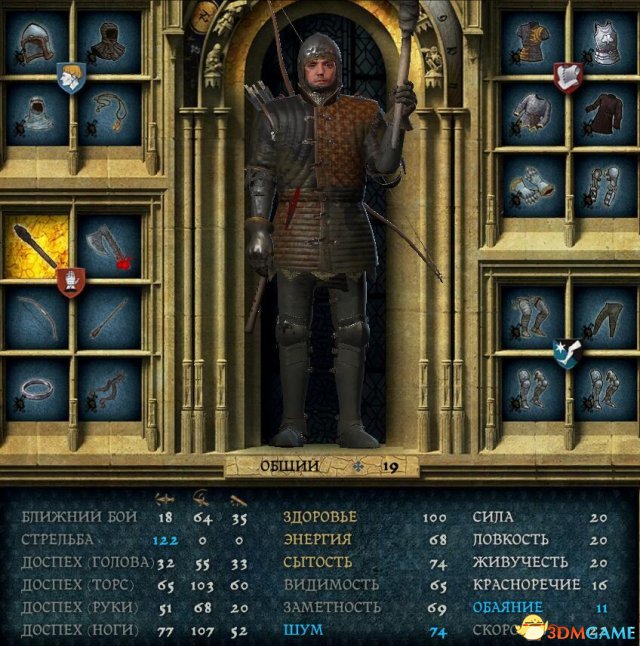The width and height of the screenshot is (640, 646).
Task: Select the bloodied axe slot
Action: coord(108,247)
